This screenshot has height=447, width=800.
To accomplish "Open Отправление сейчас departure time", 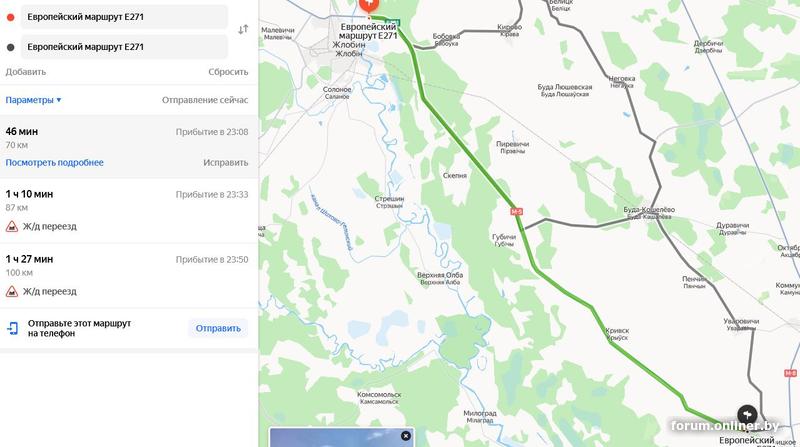I will point(205,100).
